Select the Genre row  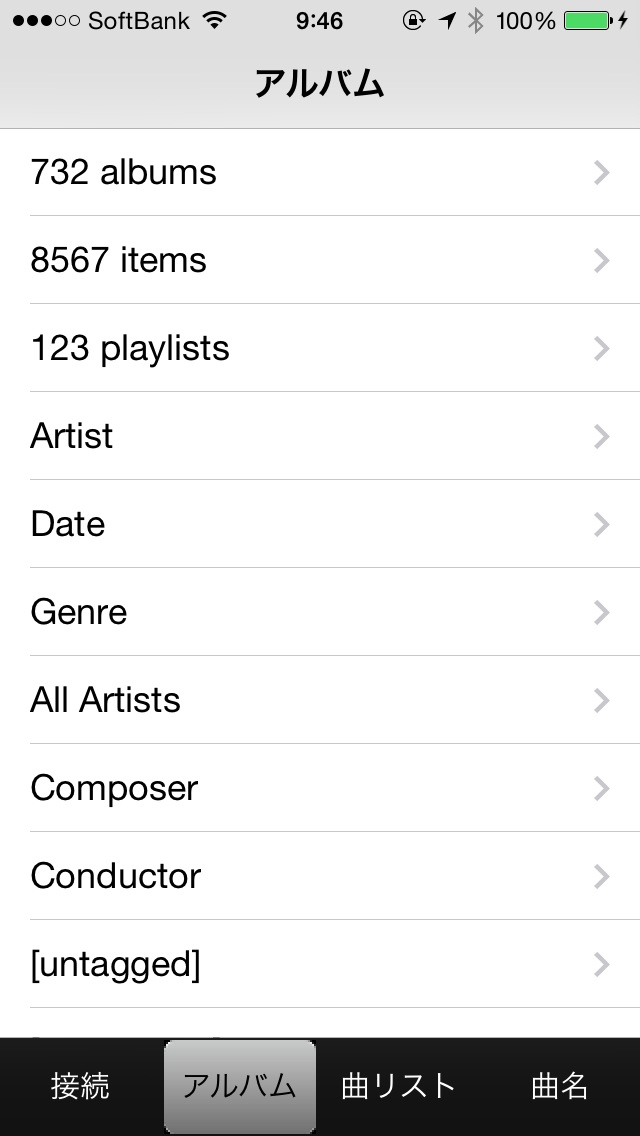click(x=320, y=612)
